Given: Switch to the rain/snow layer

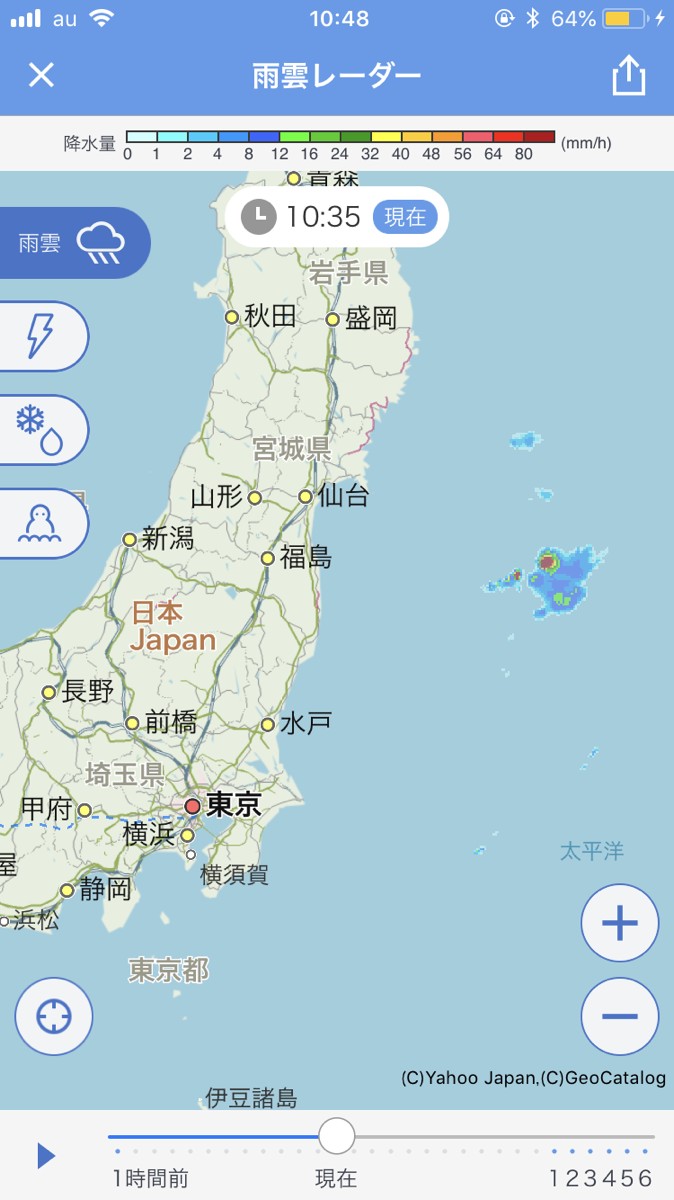Looking at the screenshot, I should tap(41, 430).
